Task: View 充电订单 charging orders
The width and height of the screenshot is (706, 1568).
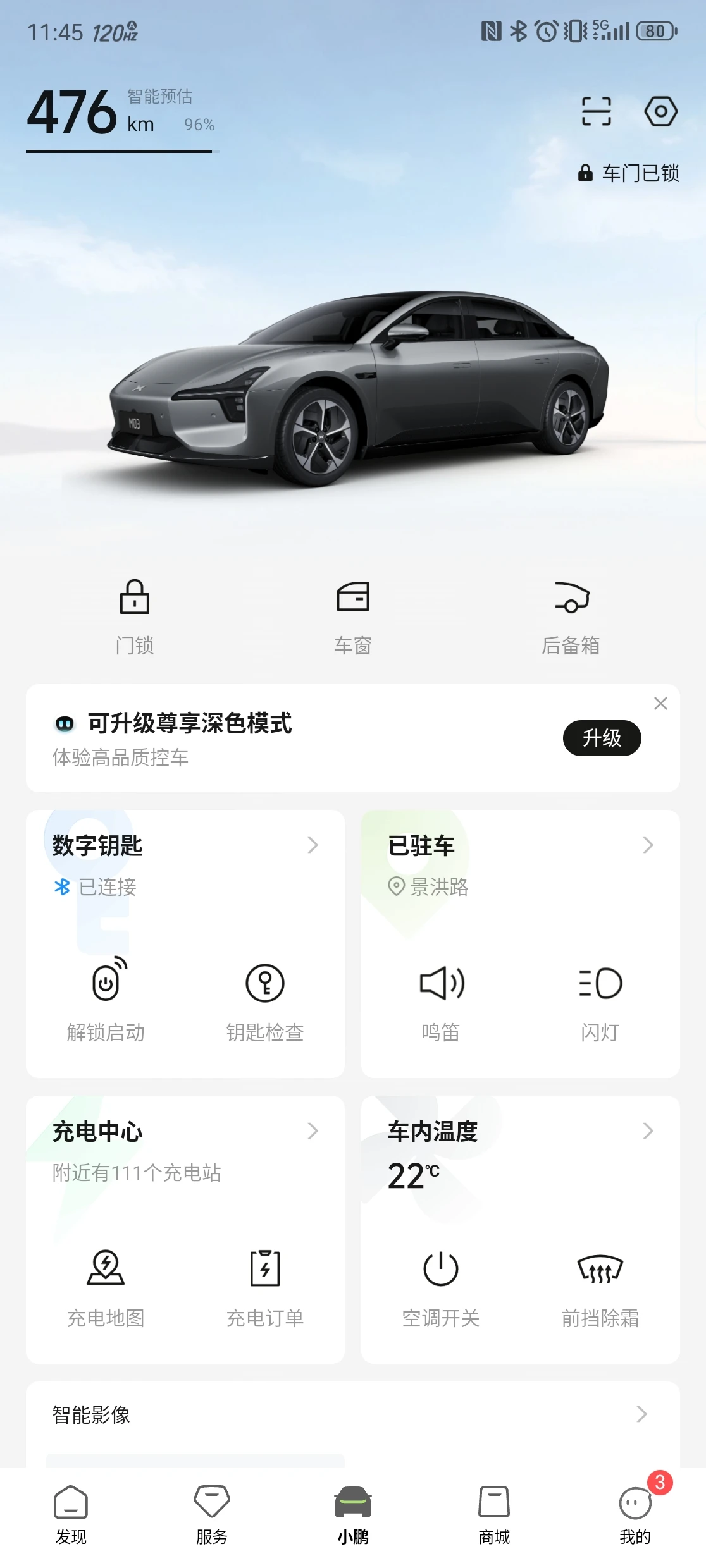Action: pos(265,1286)
